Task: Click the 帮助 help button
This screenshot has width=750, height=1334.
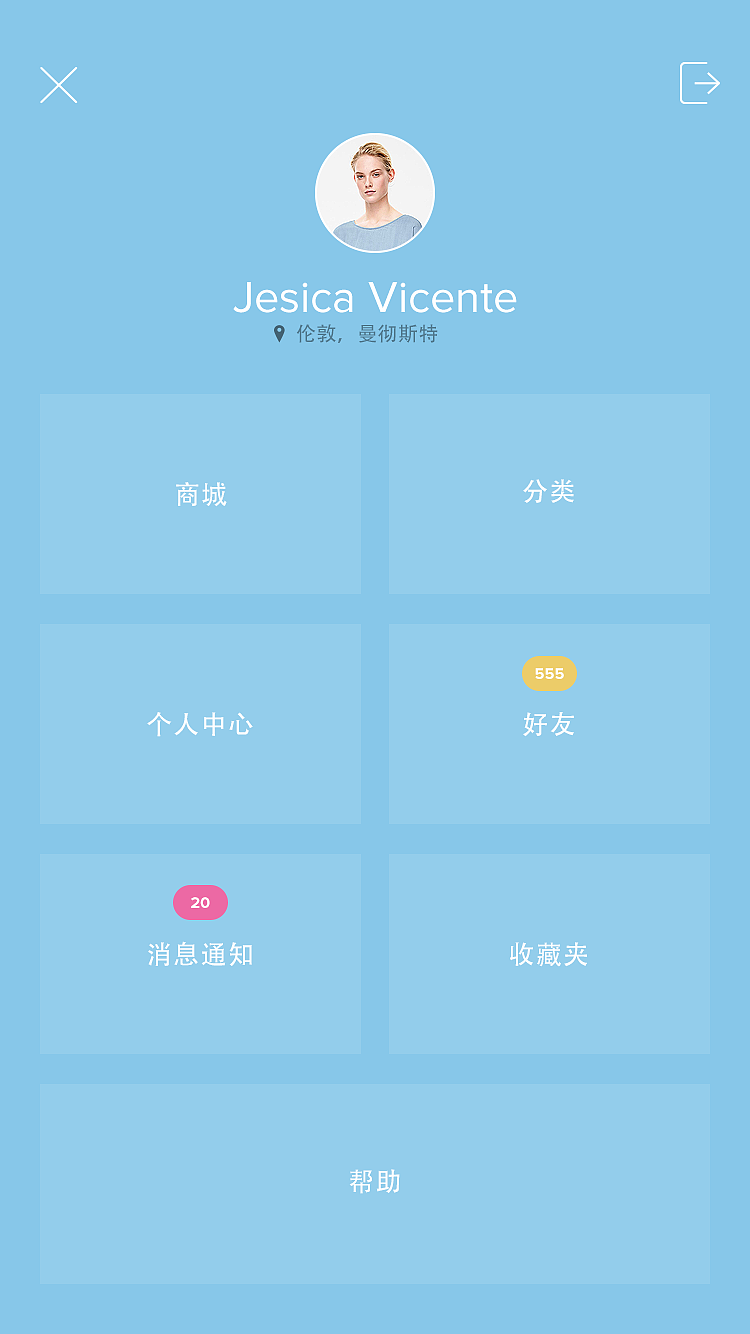Action: click(375, 1183)
